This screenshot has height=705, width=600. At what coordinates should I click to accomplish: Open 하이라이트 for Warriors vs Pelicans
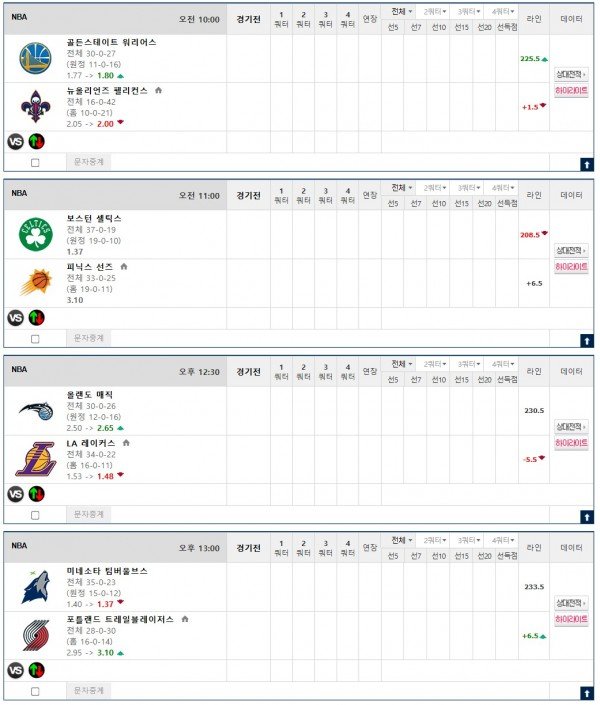click(571, 90)
